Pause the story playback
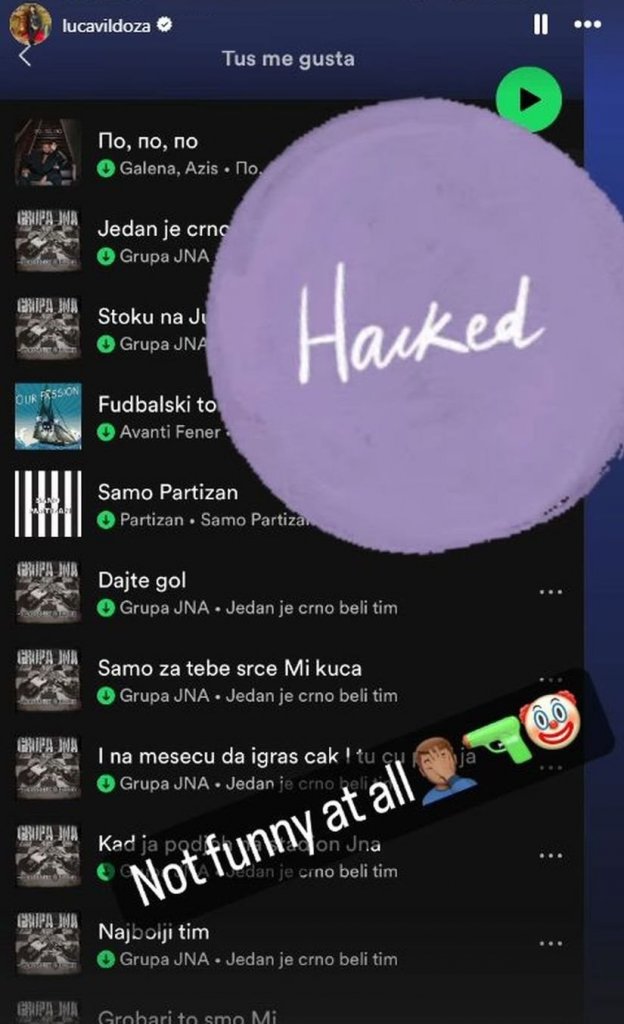This screenshot has width=624, height=1024. [x=541, y=25]
